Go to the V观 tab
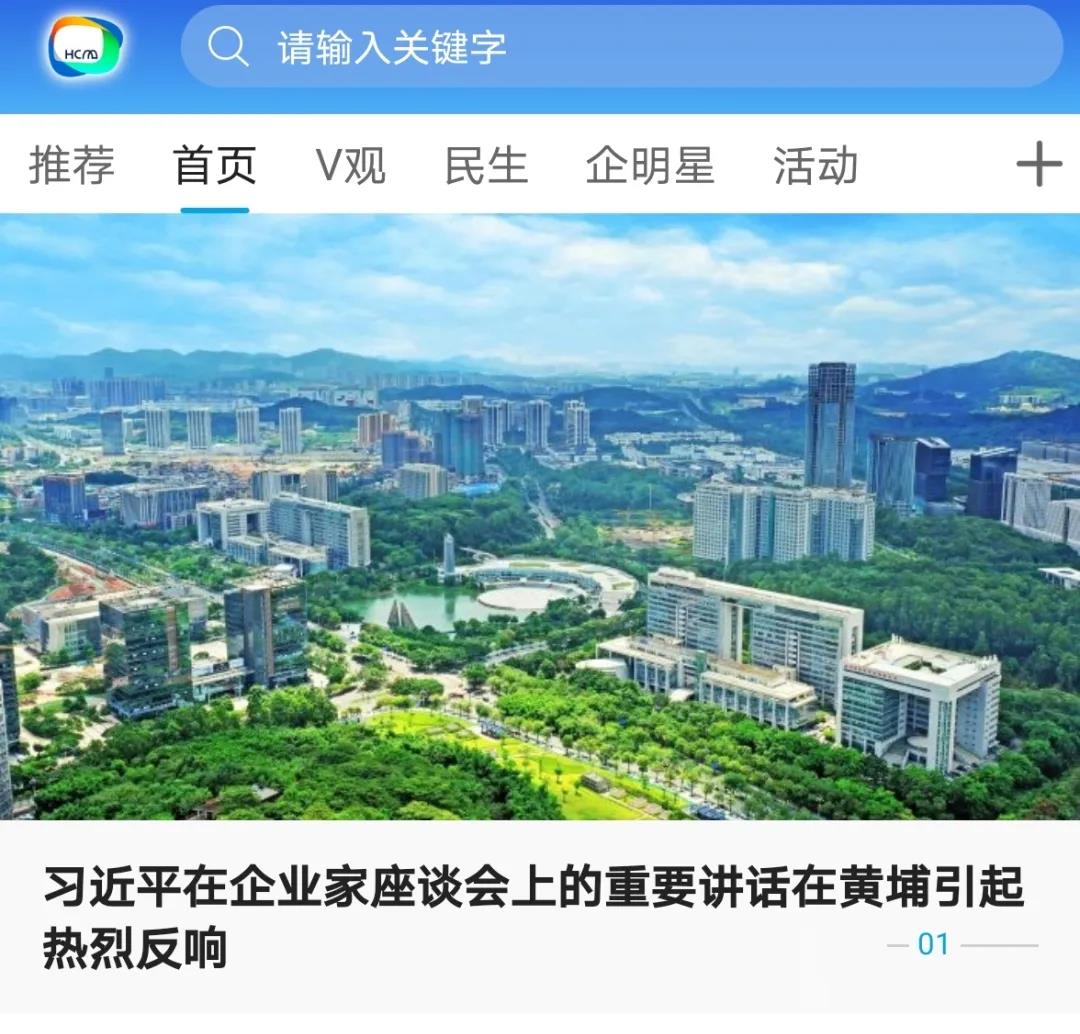Image resolution: width=1080 pixels, height=1034 pixels. click(351, 165)
